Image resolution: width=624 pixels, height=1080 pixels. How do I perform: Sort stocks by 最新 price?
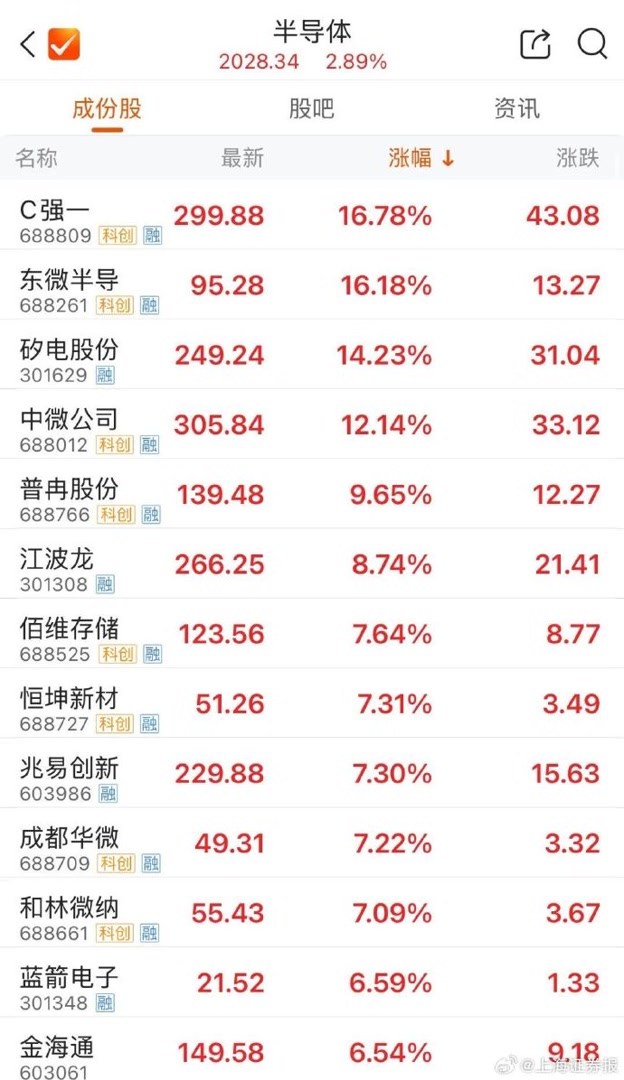[242, 158]
